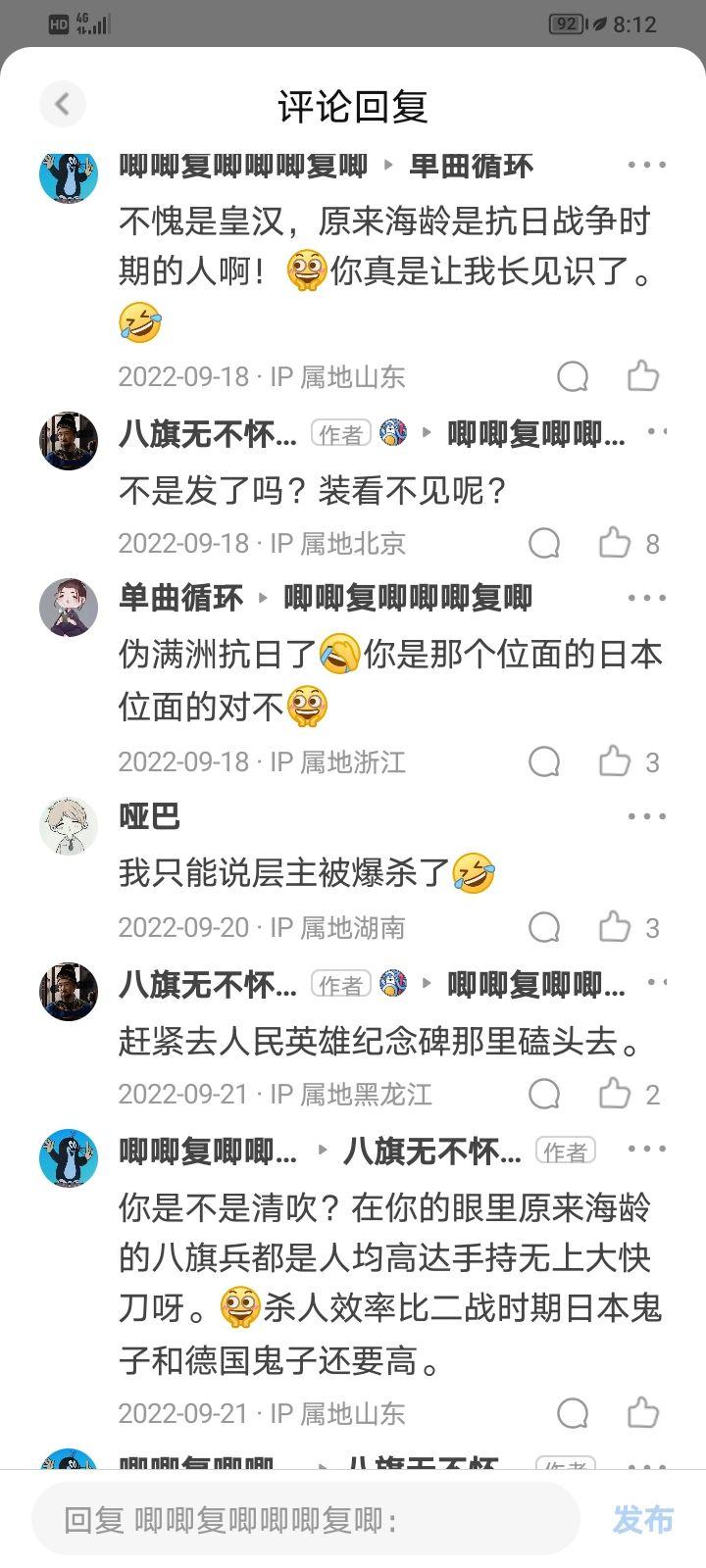Viewport: 706px width, 1568px height.
Task: Open 哑巴's profile avatar
Action: pyautogui.click(x=69, y=825)
